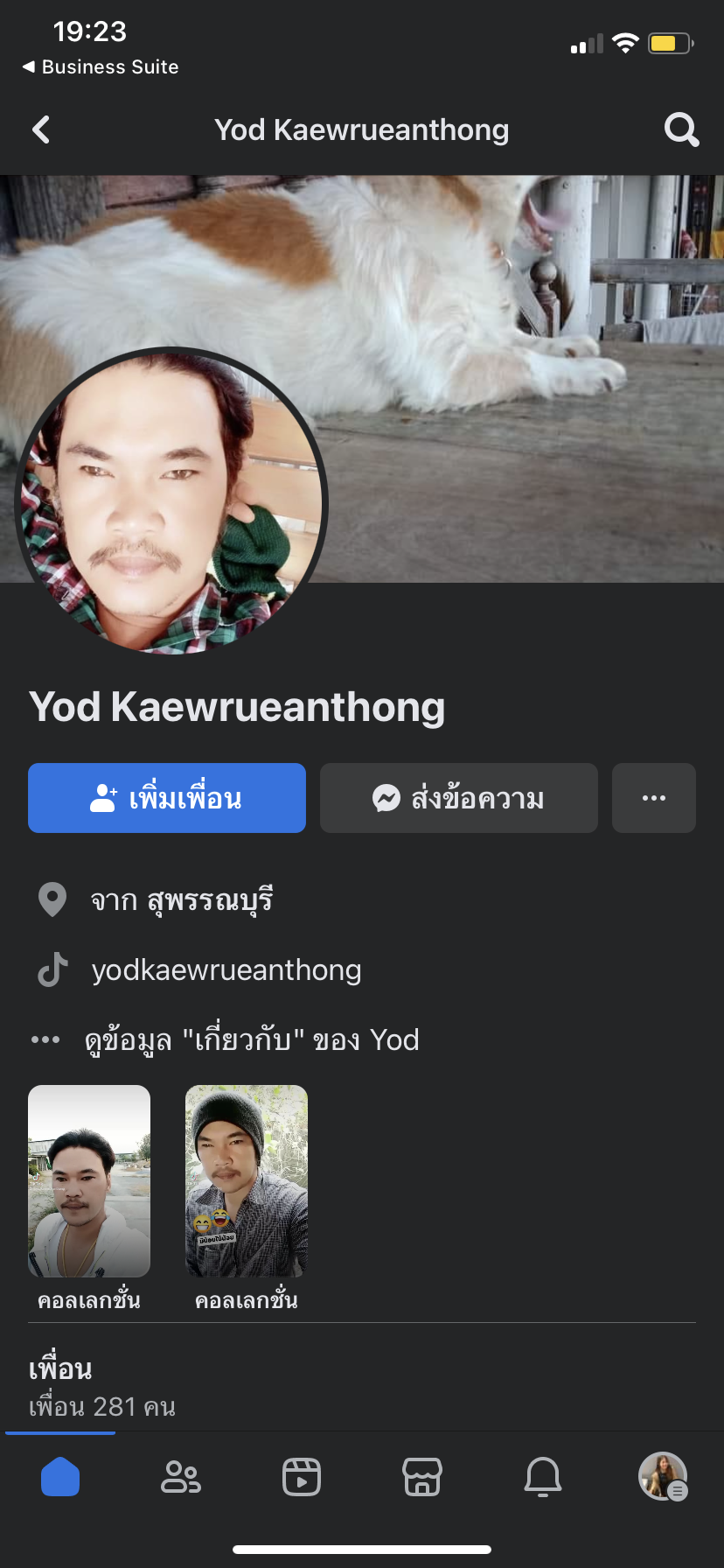Return to Business Suite via status bar link
724x1568 pixels.
[x=101, y=67]
